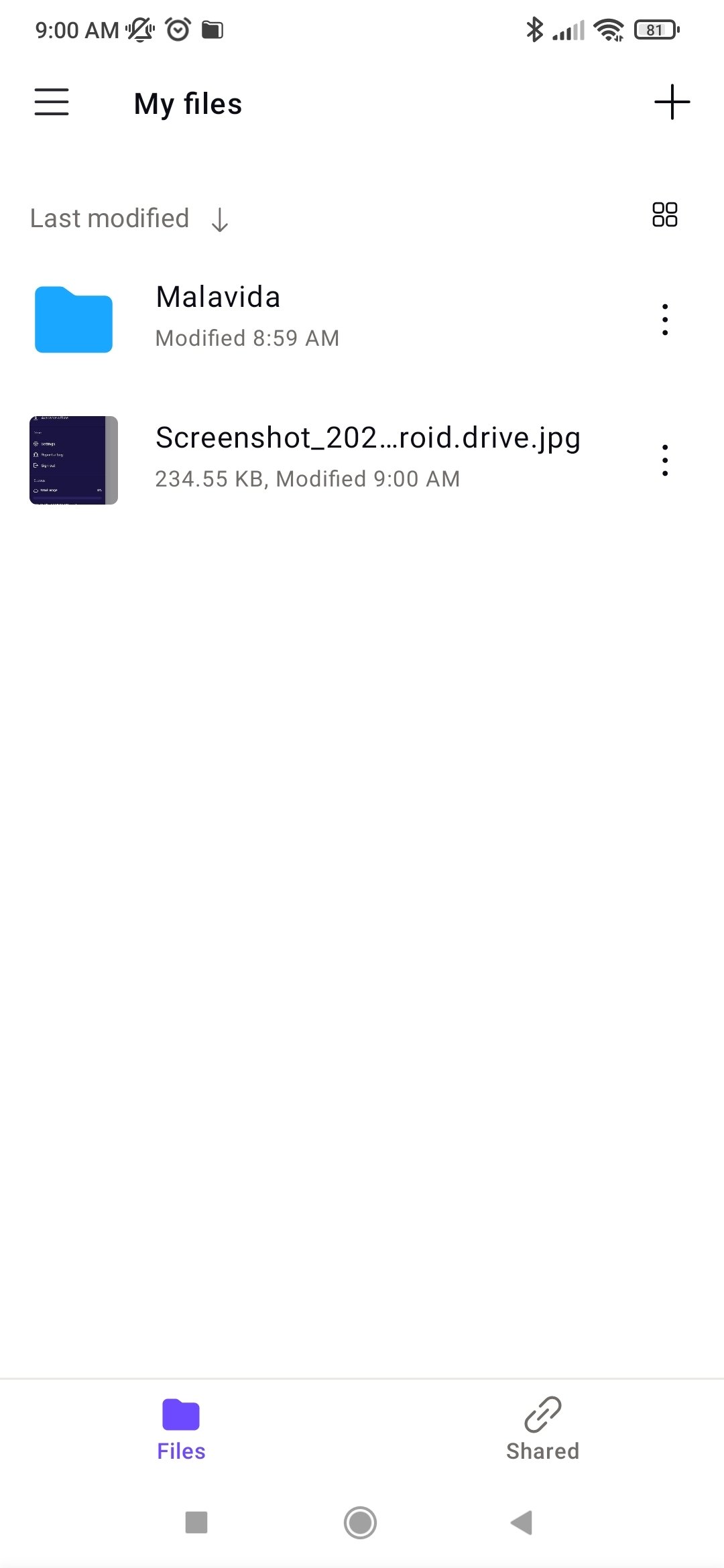The width and height of the screenshot is (724, 1568).
Task: Switch view mode with the layout toggle
Action: [x=666, y=214]
